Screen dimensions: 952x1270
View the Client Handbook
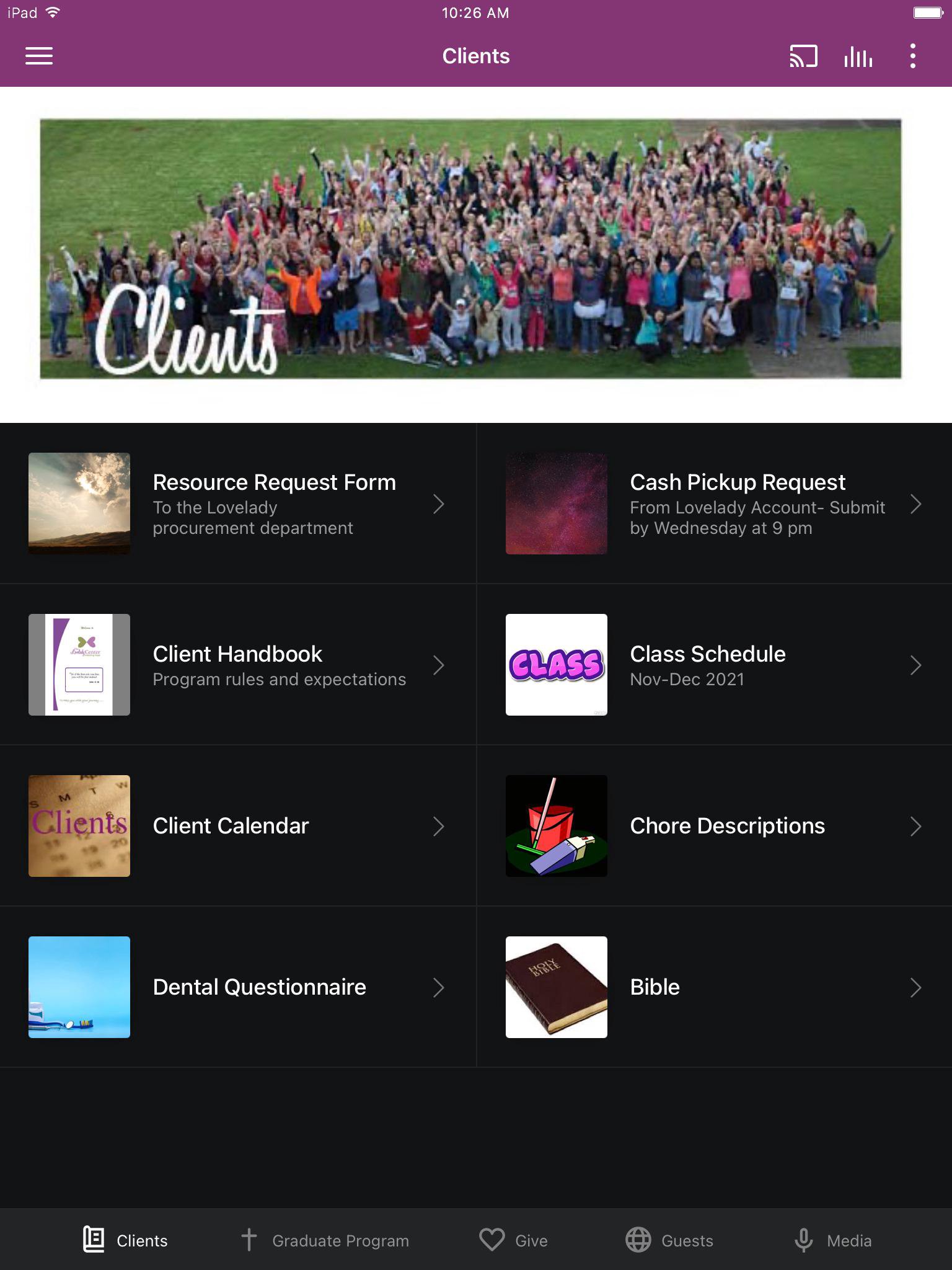point(238,665)
